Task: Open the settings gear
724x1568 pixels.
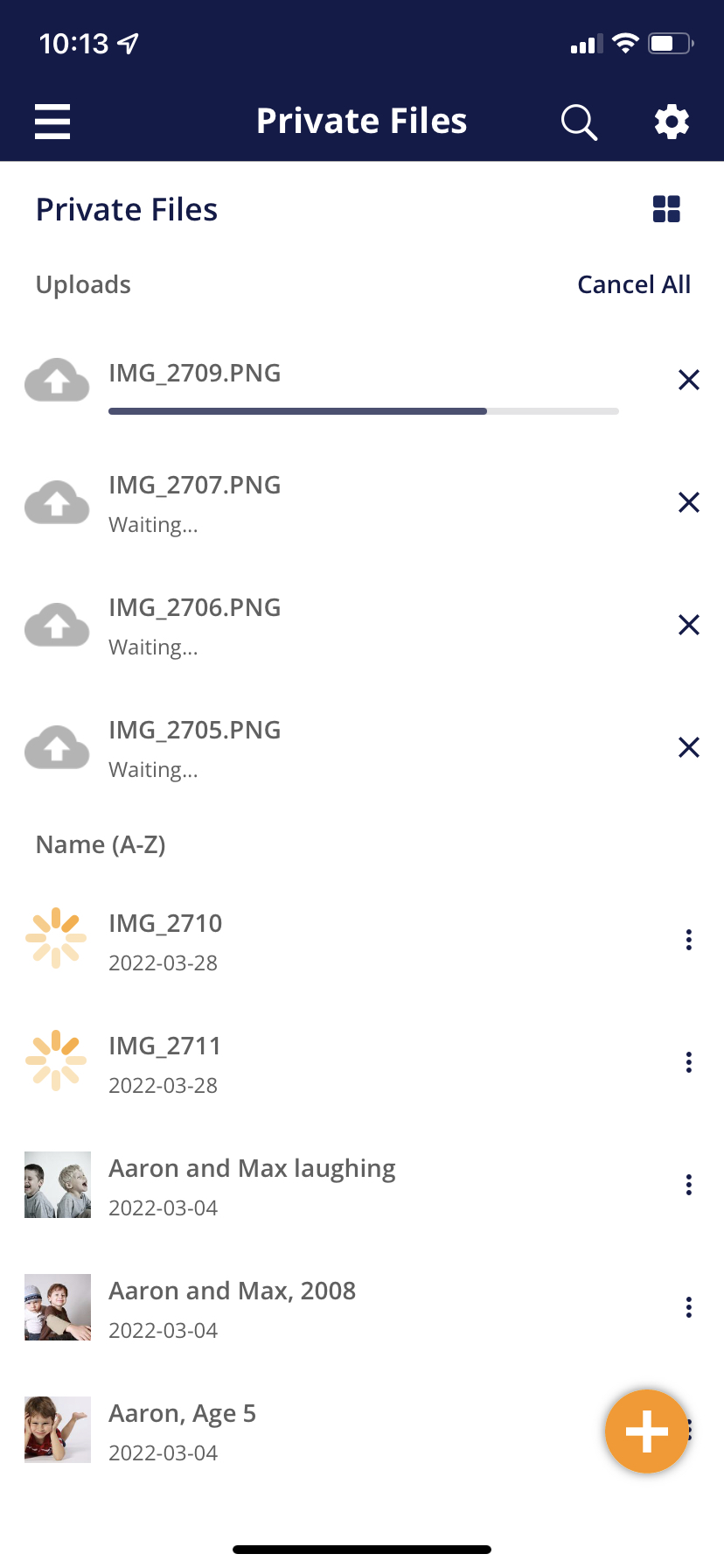Action: click(672, 122)
